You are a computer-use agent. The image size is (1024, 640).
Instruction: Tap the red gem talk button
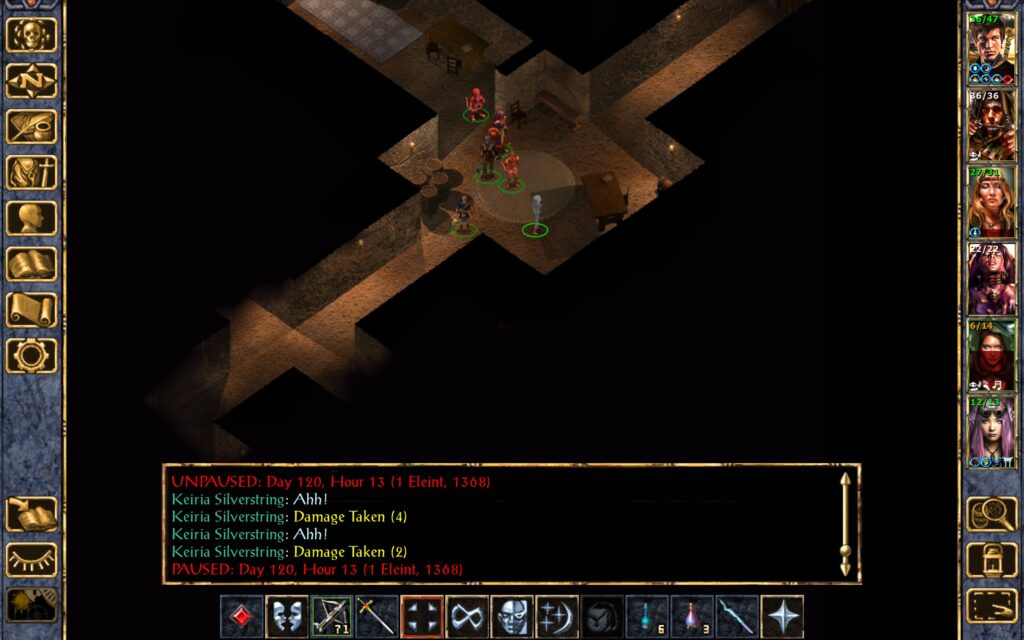(x=241, y=616)
